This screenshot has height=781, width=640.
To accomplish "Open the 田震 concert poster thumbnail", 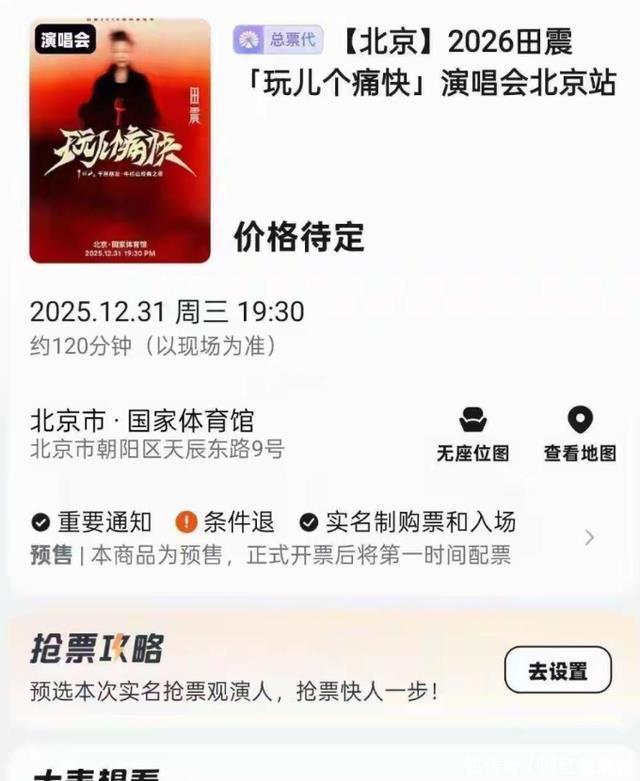I will 120,140.
